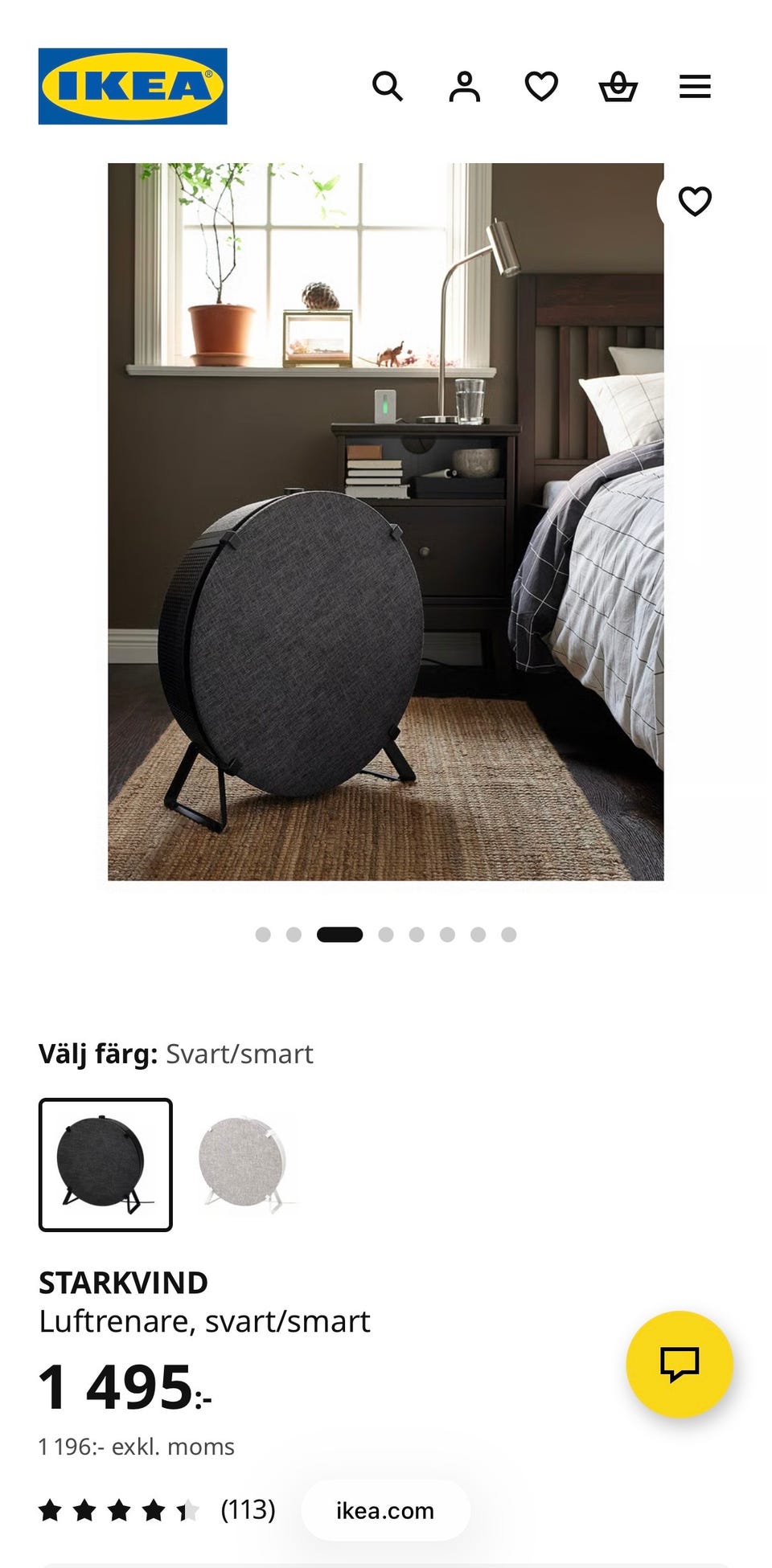This screenshot has width=772, height=1568.
Task: Visit ikea.com via the link
Action: click(384, 1512)
